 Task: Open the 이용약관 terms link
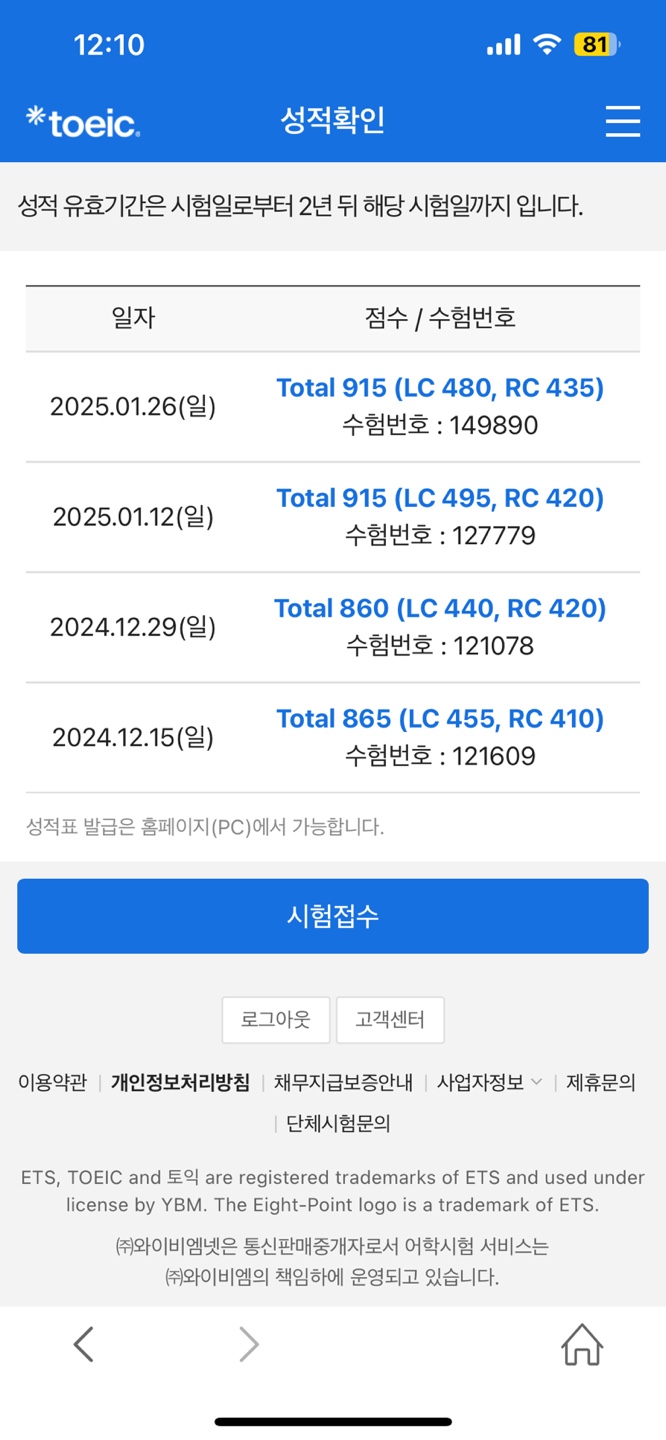52,1082
